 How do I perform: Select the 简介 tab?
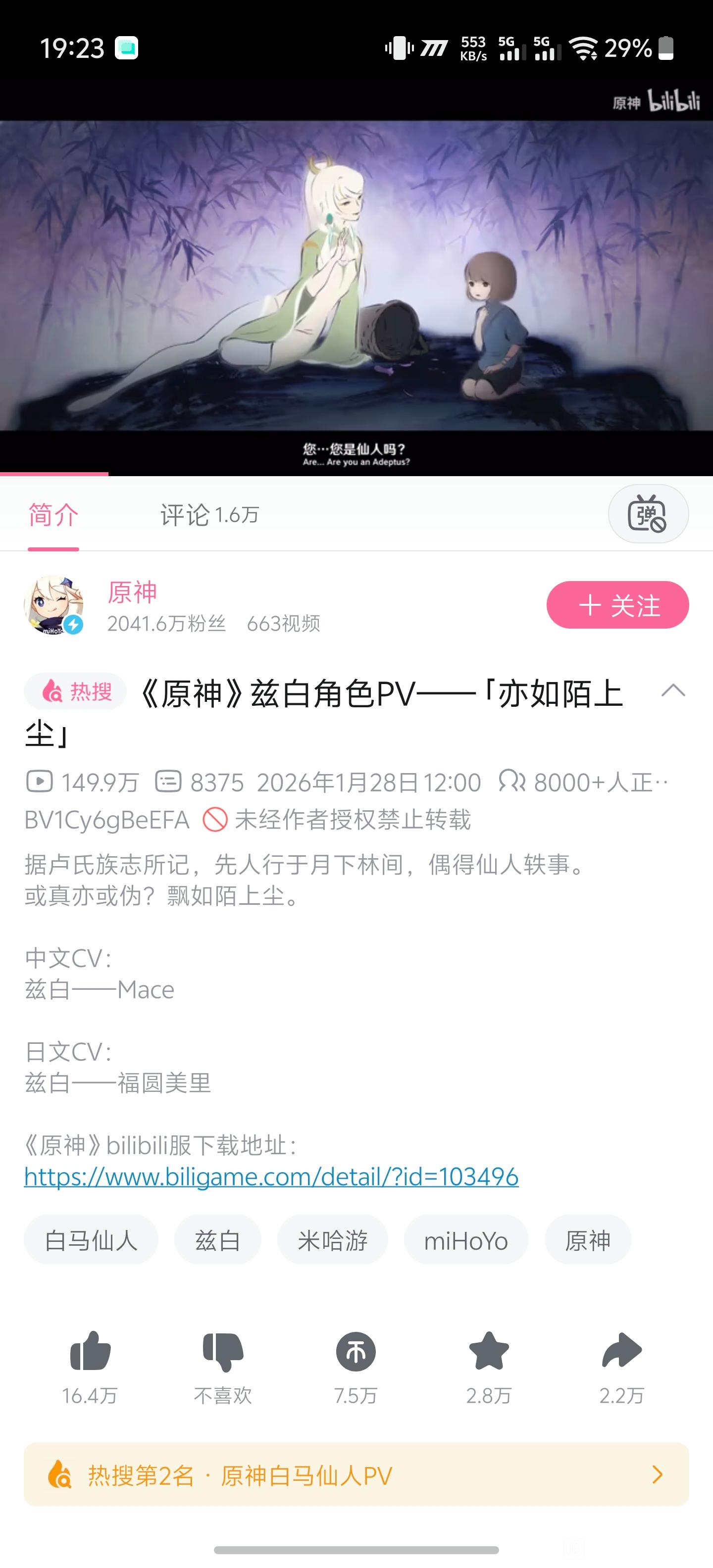(x=53, y=514)
